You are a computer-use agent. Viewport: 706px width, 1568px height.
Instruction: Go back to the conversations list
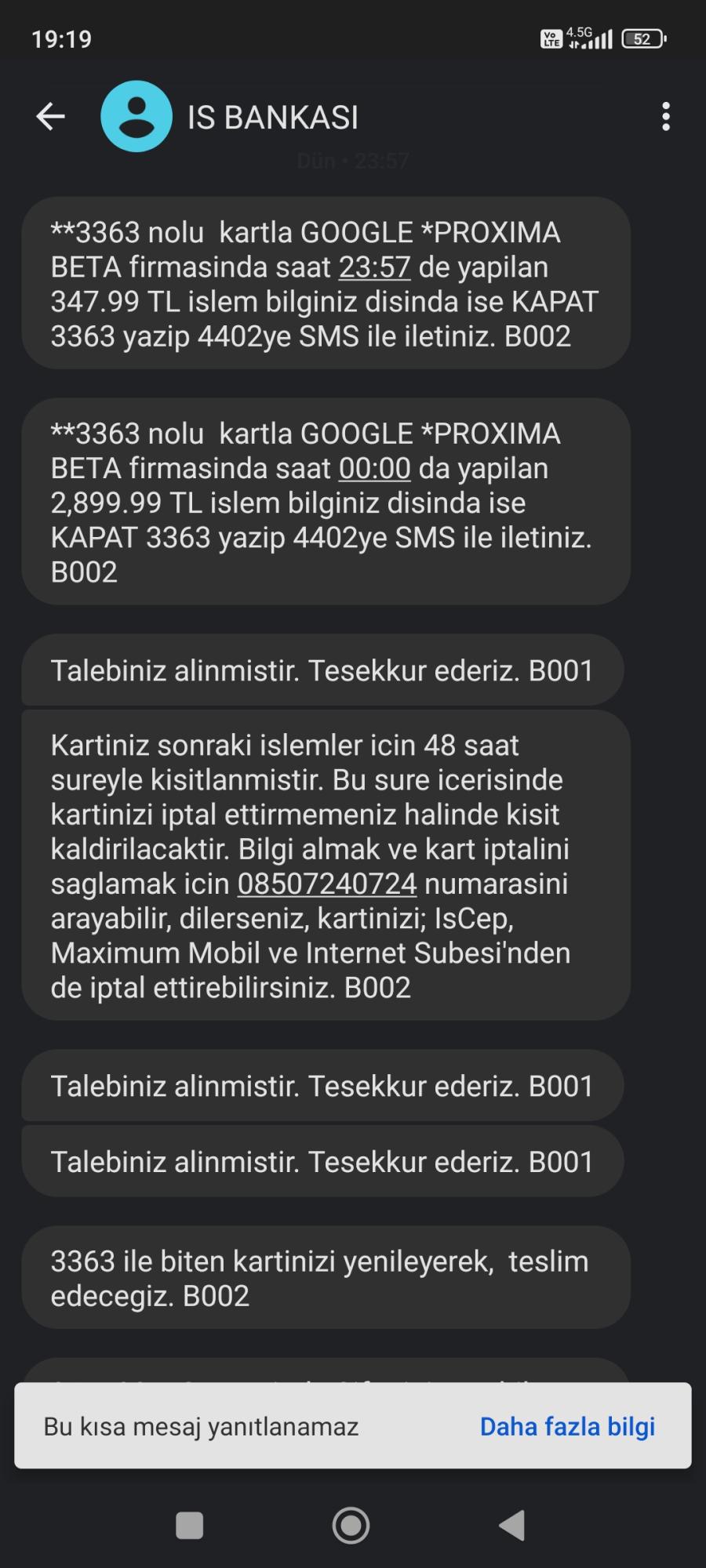tap(51, 117)
